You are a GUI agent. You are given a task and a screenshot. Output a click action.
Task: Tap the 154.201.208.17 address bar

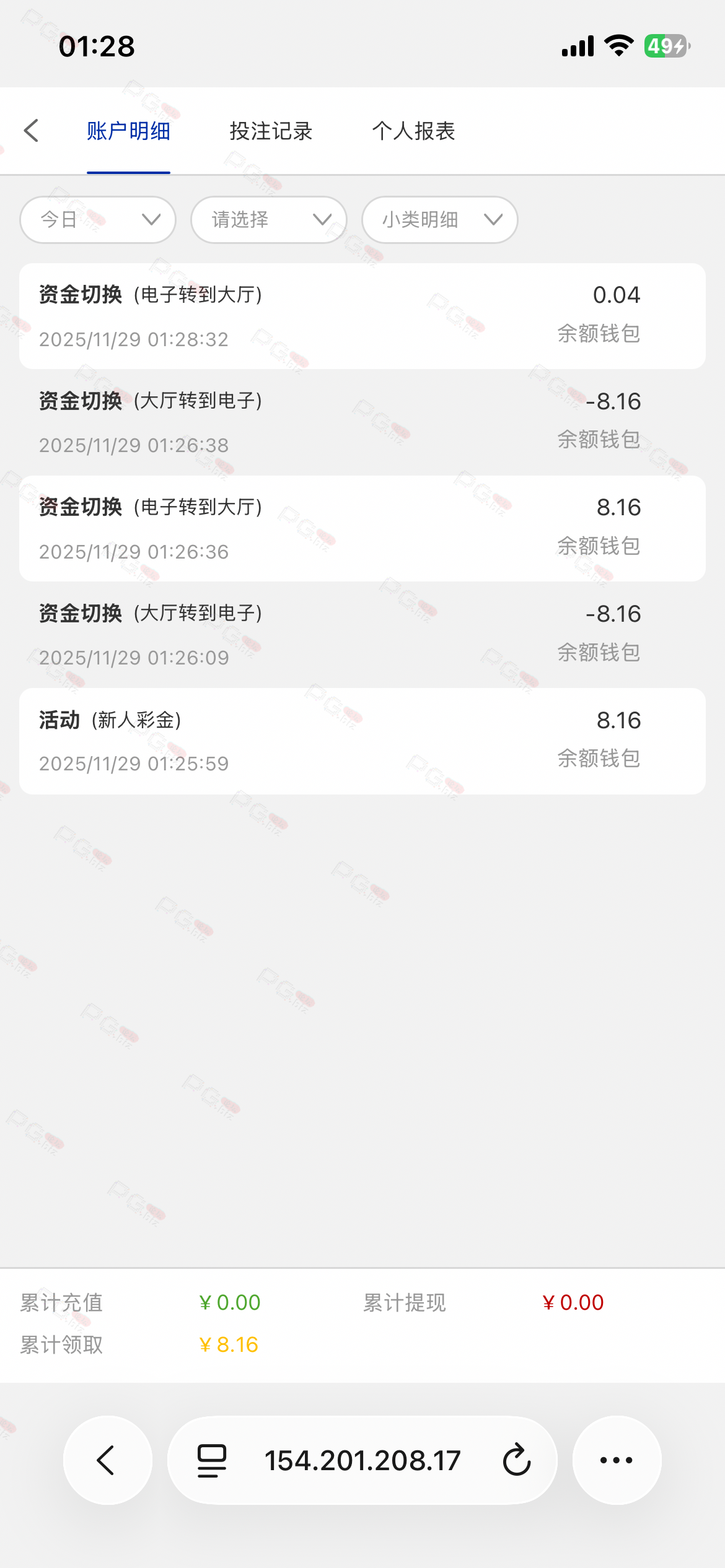[x=362, y=1460]
